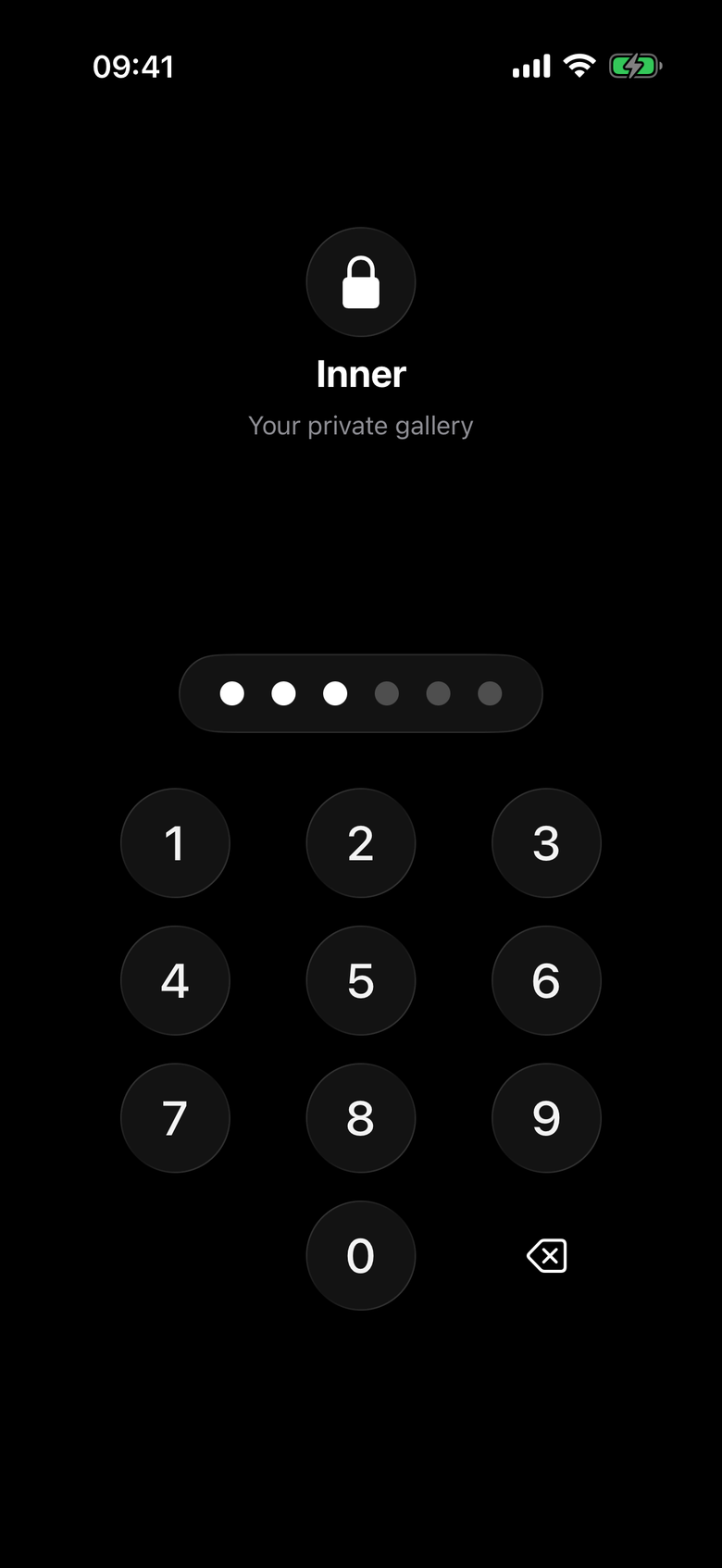Tap the charging battery indicator

click(636, 66)
